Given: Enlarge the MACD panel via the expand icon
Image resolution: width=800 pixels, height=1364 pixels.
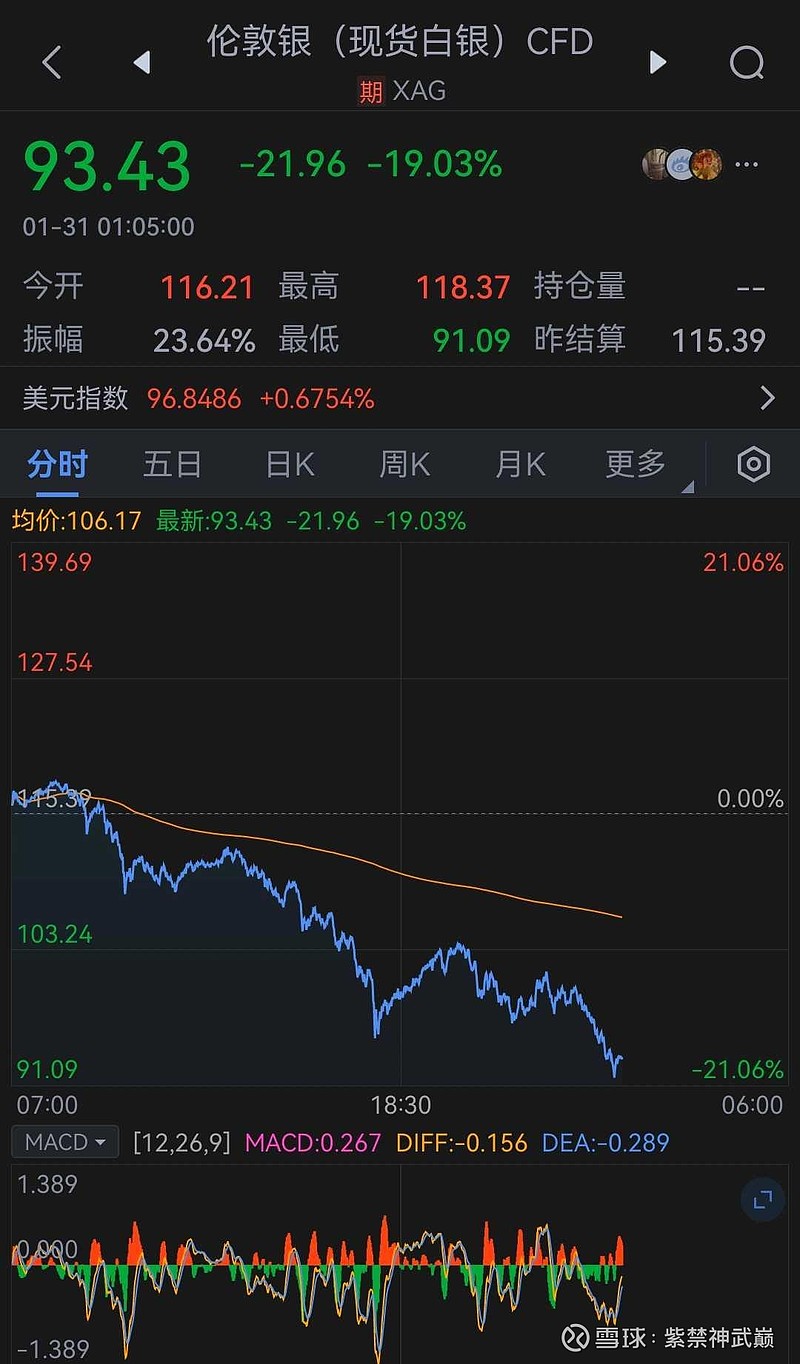Looking at the screenshot, I should (x=761, y=1198).
